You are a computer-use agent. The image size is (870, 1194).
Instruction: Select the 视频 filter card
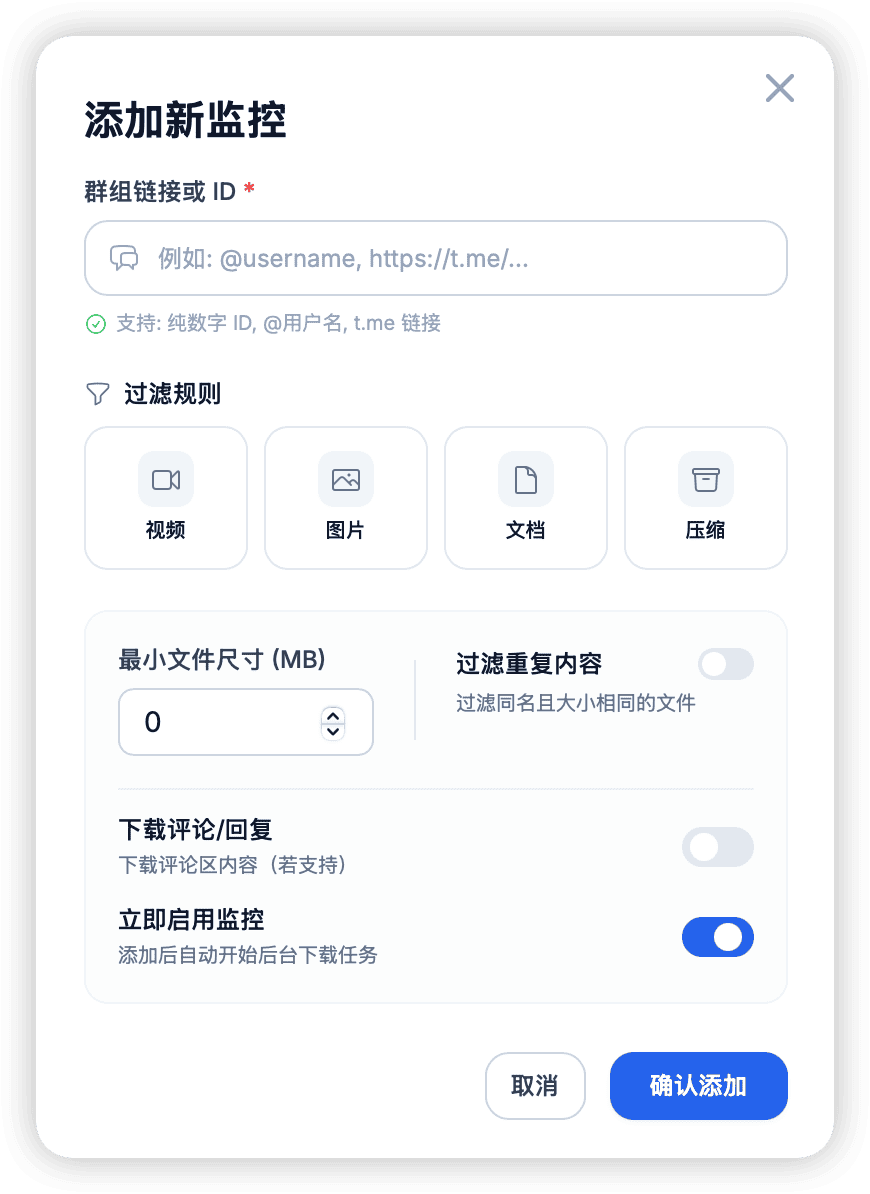(165, 497)
